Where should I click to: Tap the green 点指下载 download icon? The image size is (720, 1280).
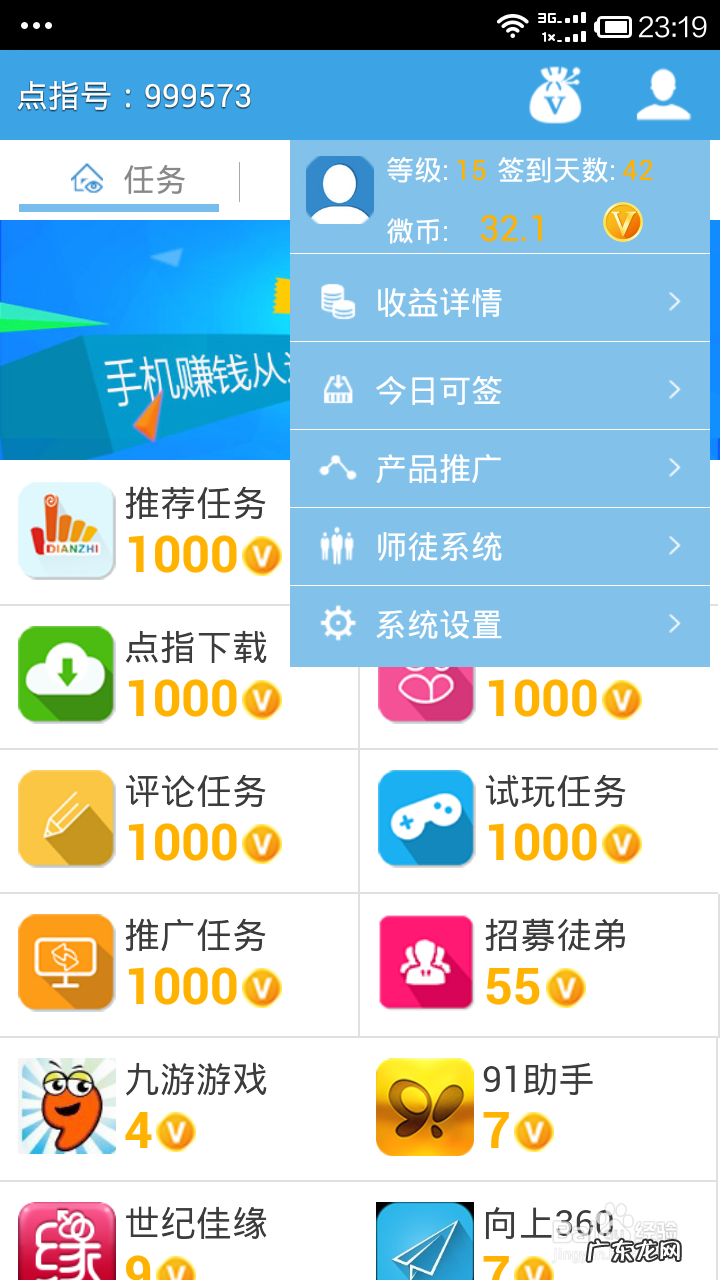64,674
